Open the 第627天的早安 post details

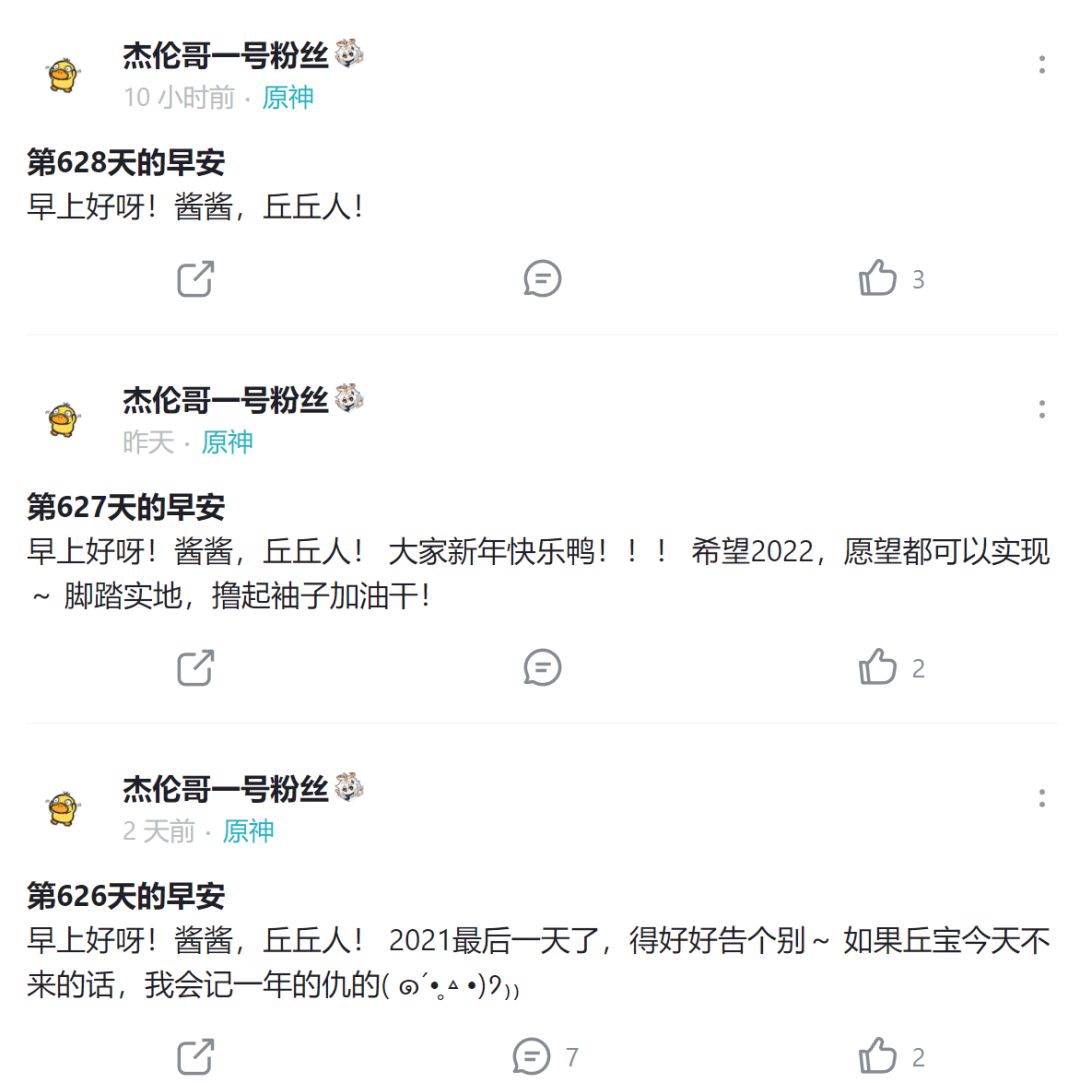(126, 507)
